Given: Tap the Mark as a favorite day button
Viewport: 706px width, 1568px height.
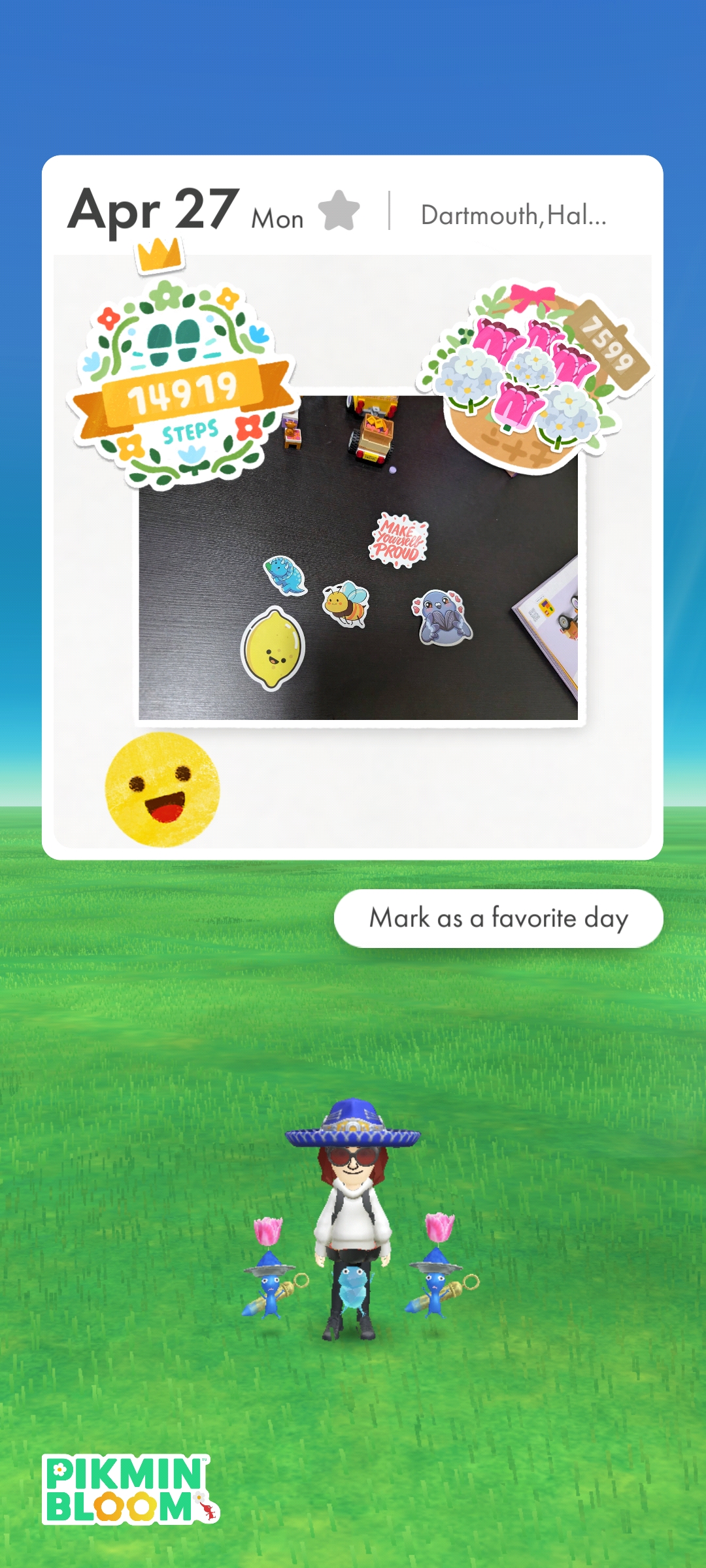Looking at the screenshot, I should click(x=499, y=918).
